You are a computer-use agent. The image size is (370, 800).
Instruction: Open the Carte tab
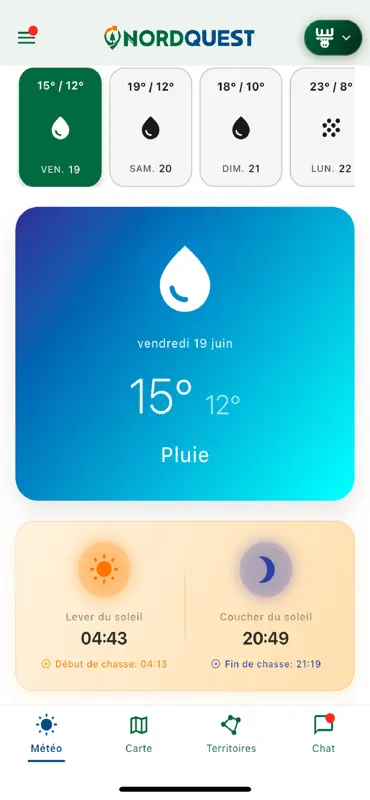tap(139, 735)
